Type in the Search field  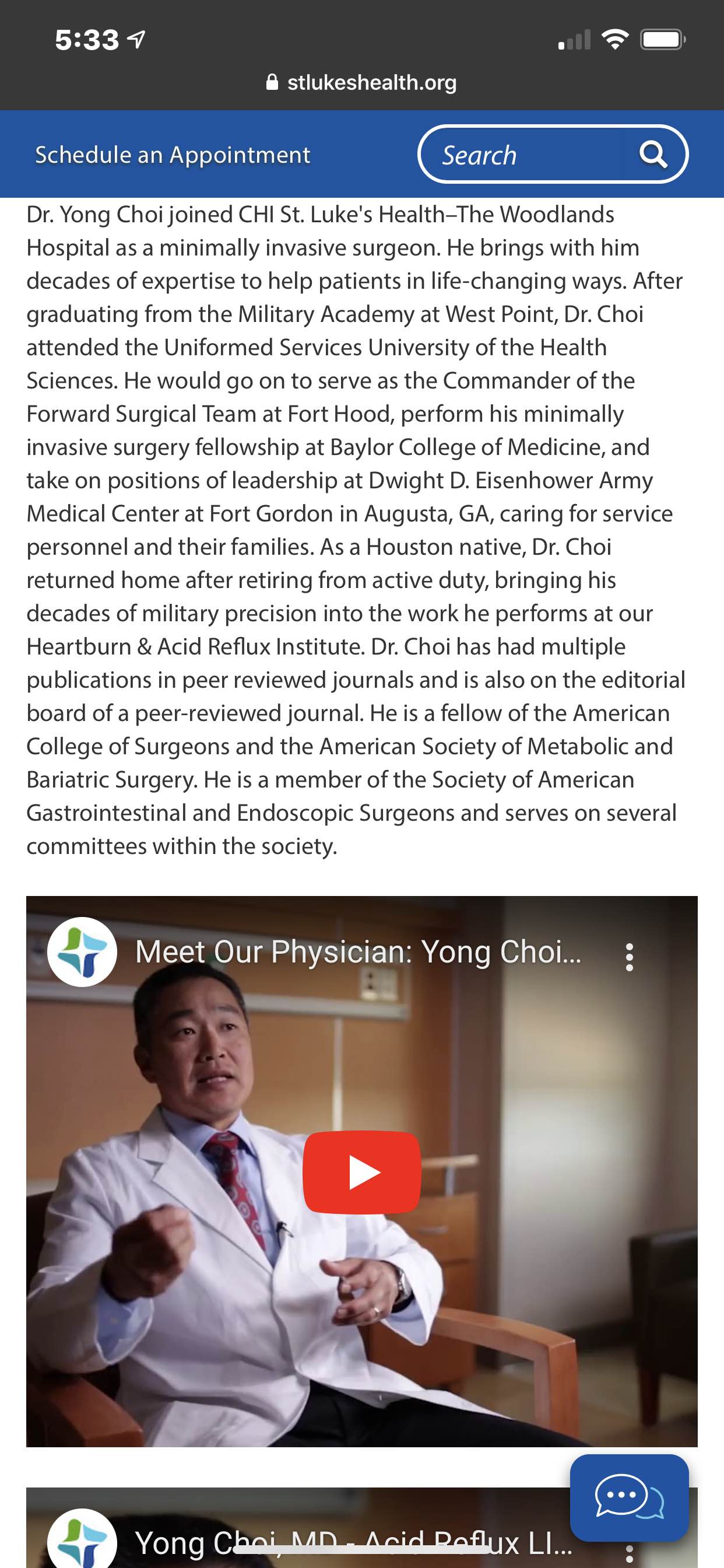pyautogui.click(x=521, y=155)
